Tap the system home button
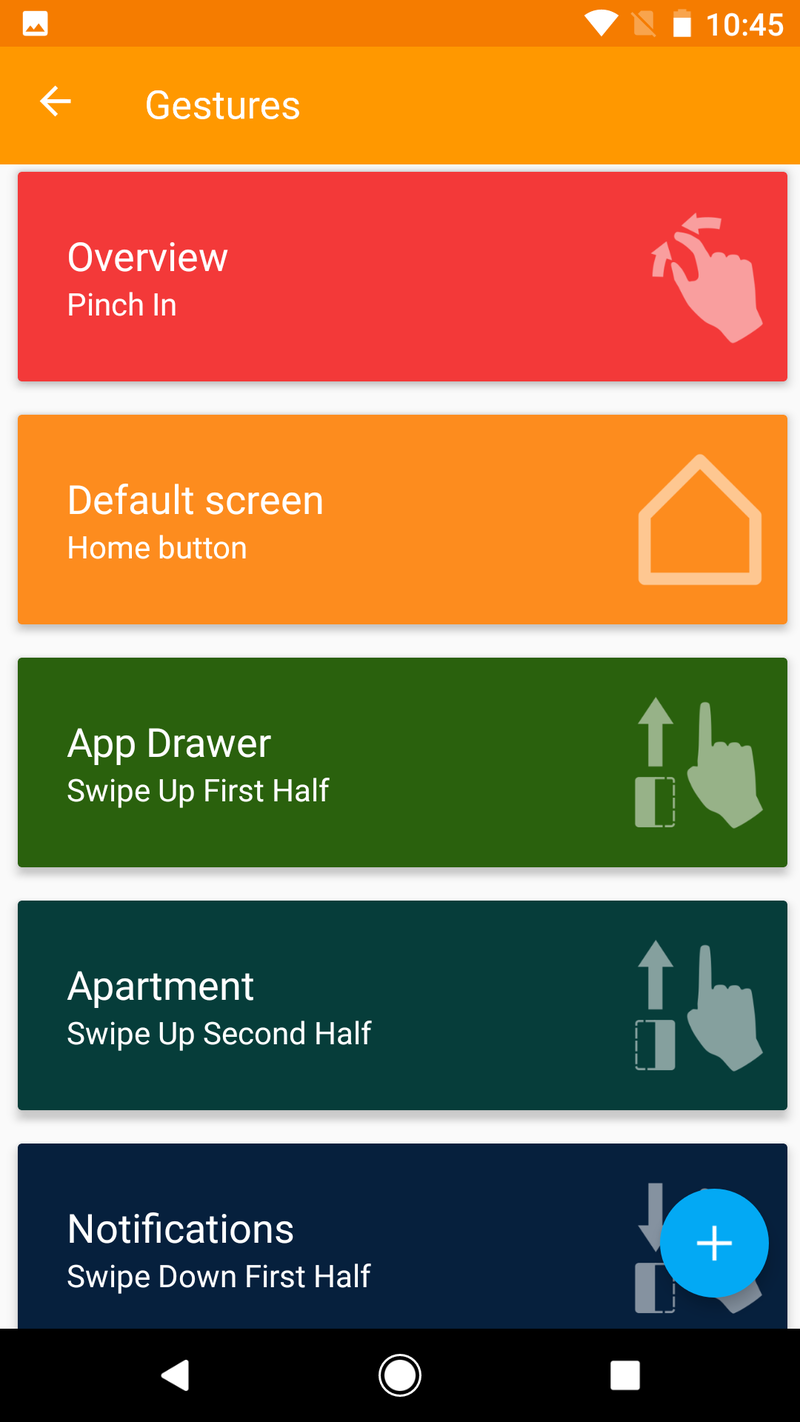This screenshot has width=800, height=1422. (400, 1376)
